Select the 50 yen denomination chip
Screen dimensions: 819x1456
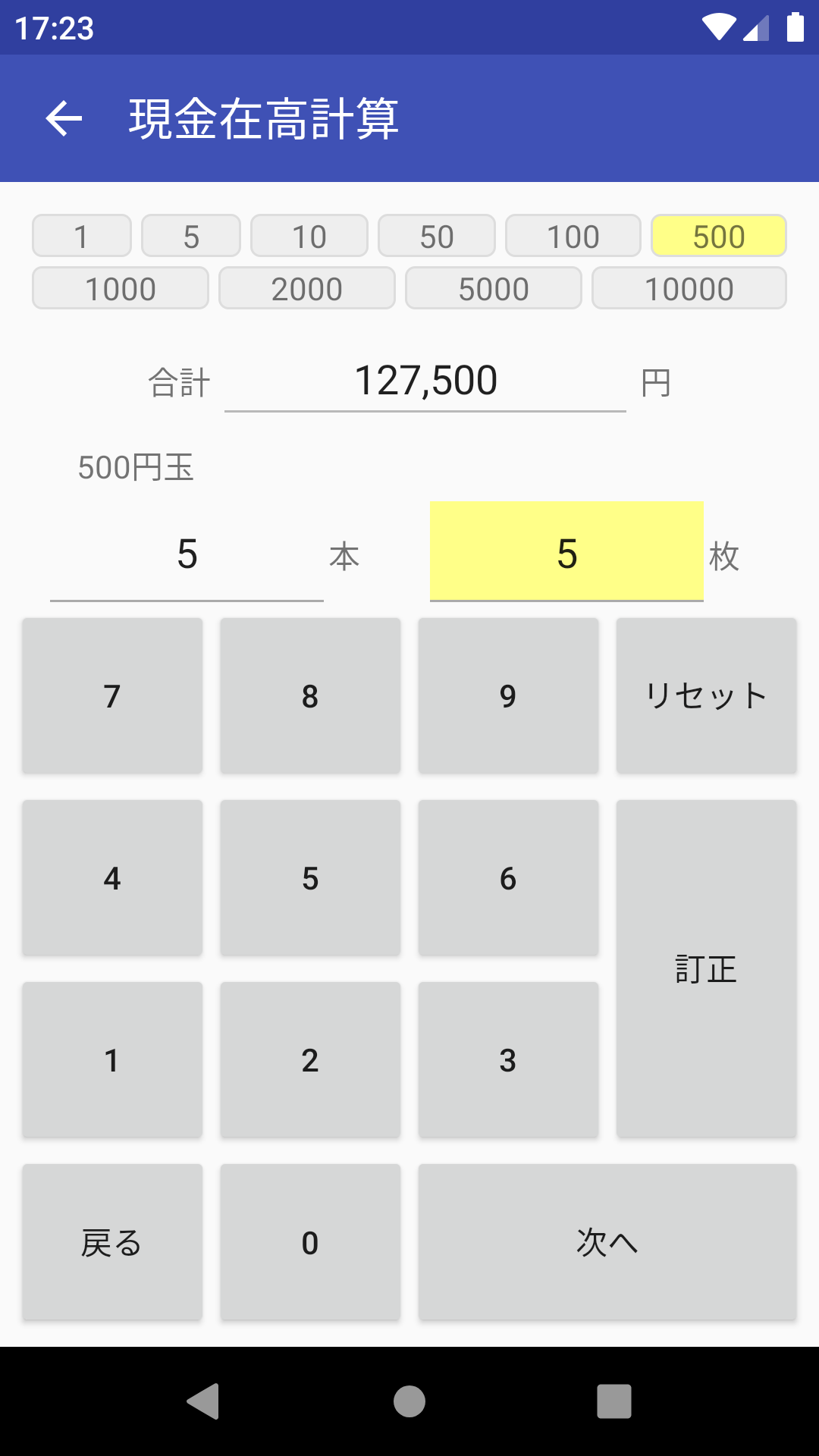click(x=437, y=237)
